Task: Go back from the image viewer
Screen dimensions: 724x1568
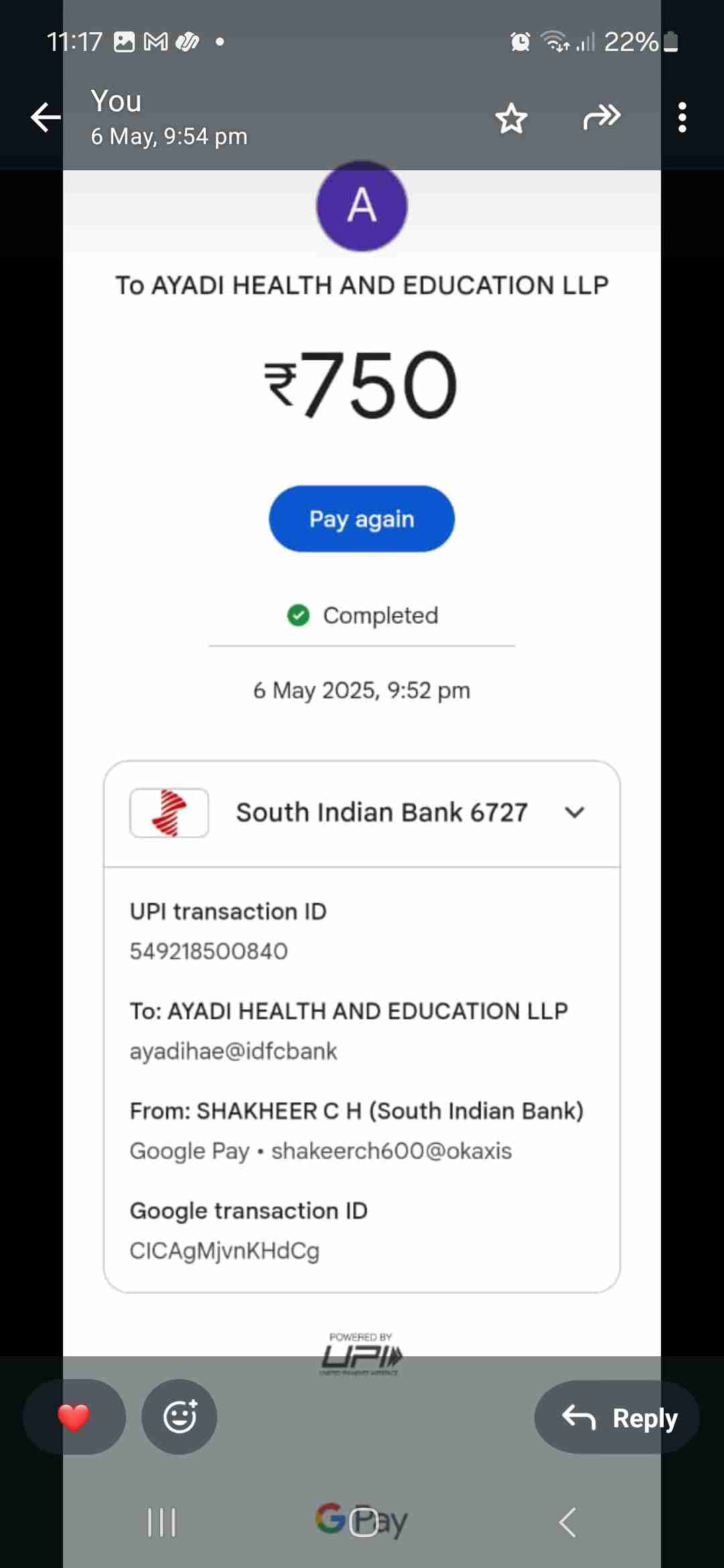Action: pyautogui.click(x=46, y=118)
